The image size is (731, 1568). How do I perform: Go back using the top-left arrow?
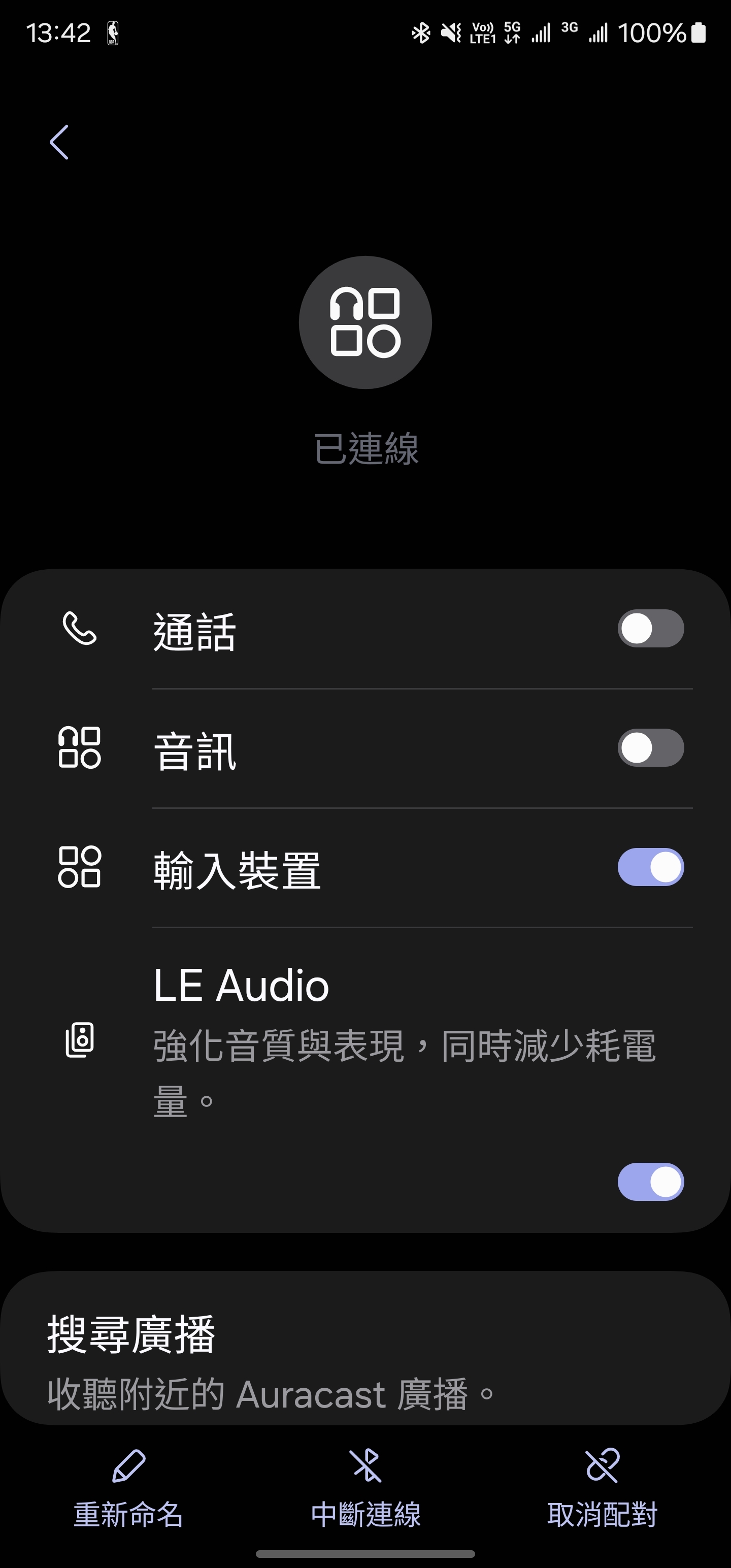pos(59,143)
